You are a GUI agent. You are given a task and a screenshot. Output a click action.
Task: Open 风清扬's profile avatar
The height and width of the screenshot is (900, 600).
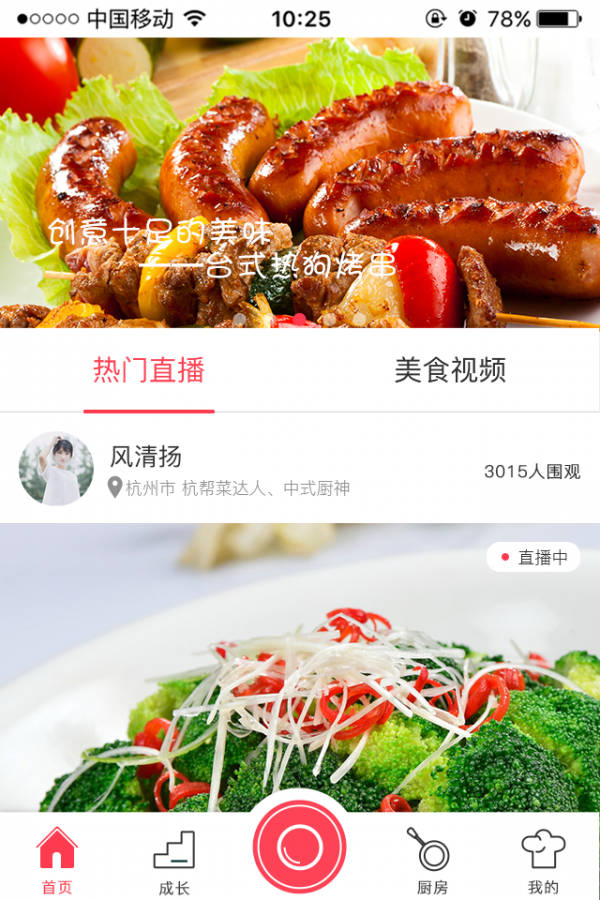pos(56,468)
